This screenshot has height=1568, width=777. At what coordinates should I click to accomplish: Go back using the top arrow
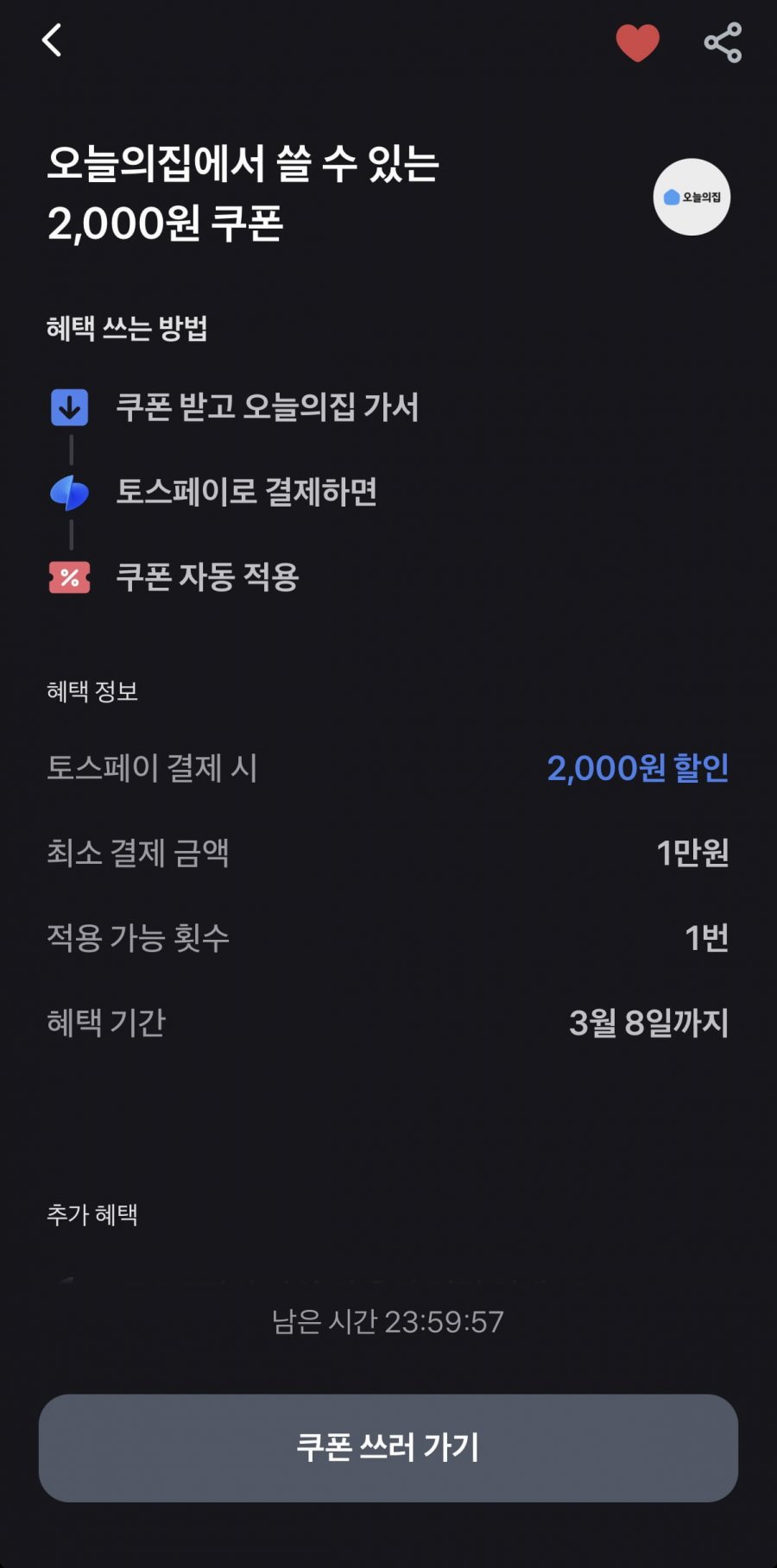pyautogui.click(x=52, y=41)
